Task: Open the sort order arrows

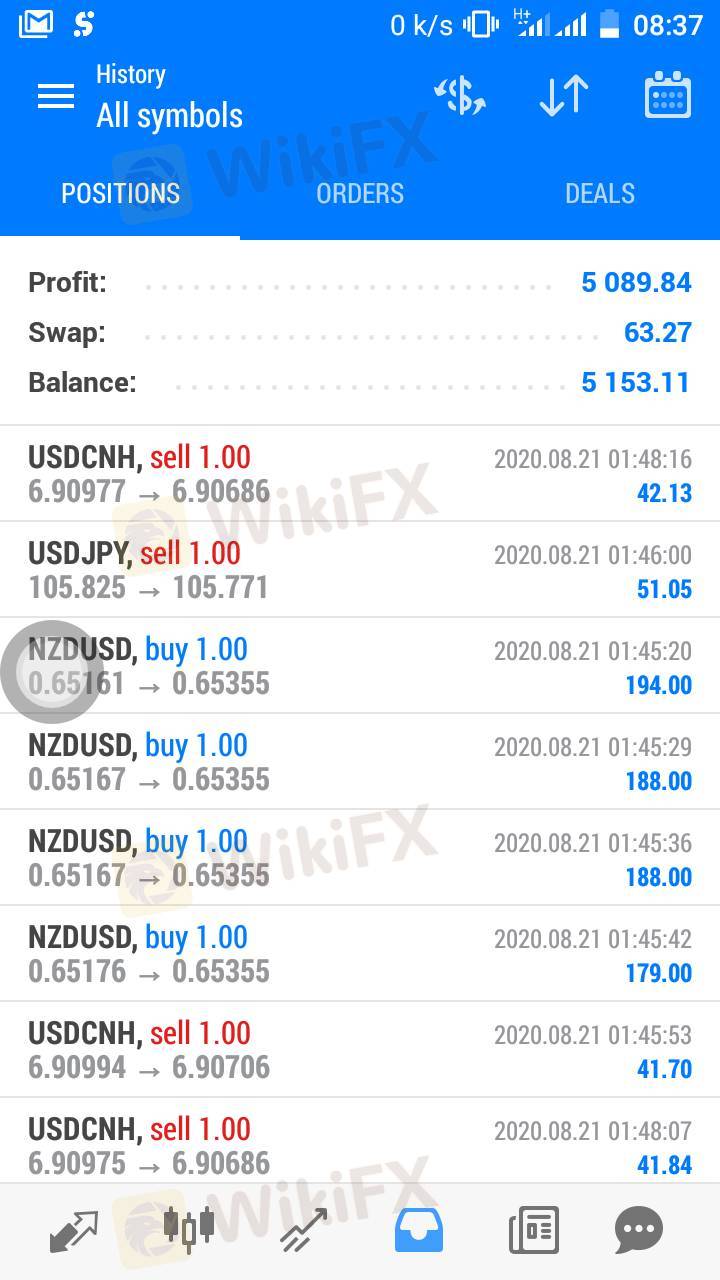Action: [x=563, y=96]
